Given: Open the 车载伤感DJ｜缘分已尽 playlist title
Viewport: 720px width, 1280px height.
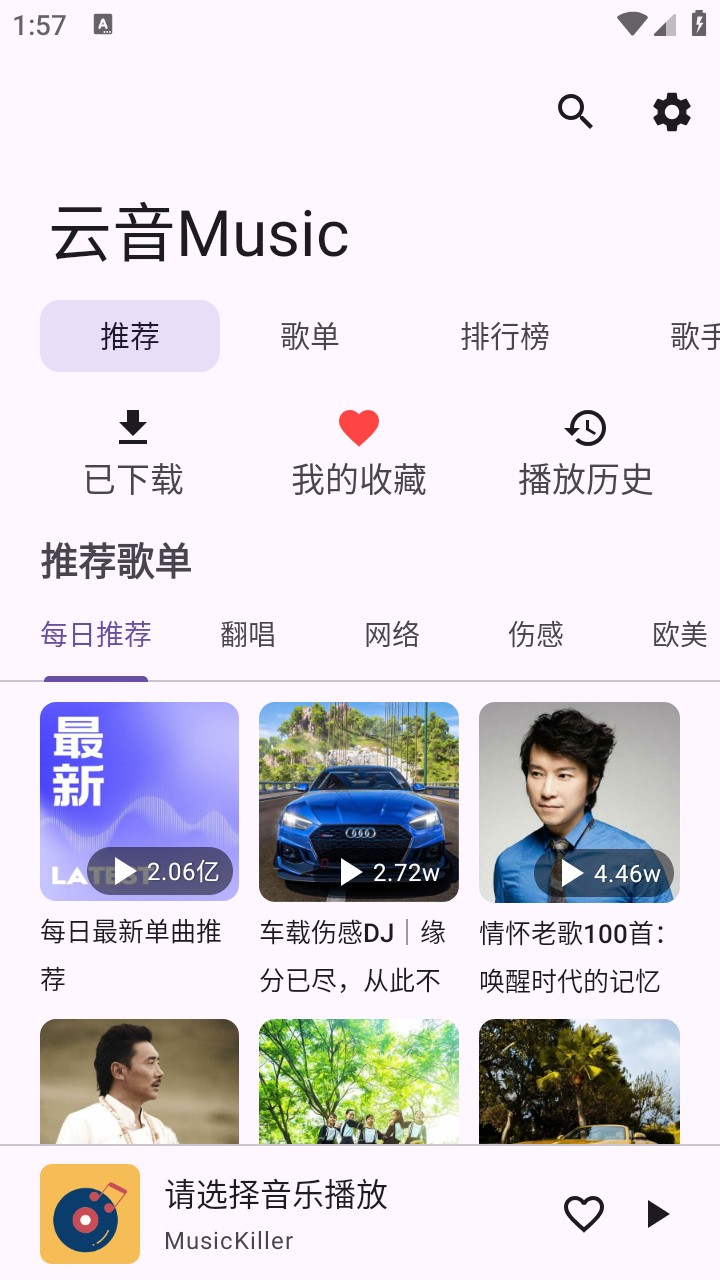Looking at the screenshot, I should 357,957.
